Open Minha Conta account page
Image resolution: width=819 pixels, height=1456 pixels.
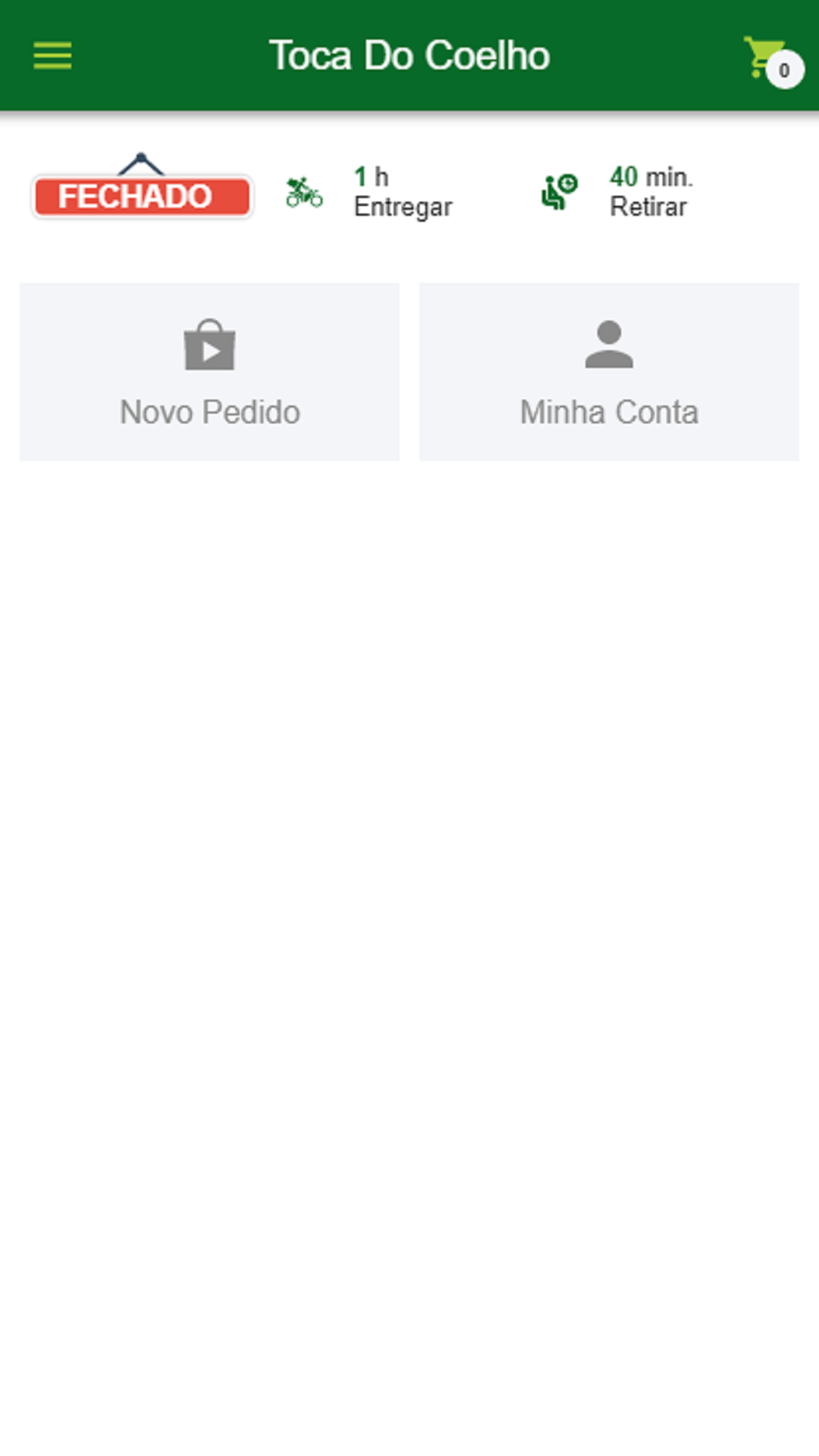pyautogui.click(x=609, y=372)
